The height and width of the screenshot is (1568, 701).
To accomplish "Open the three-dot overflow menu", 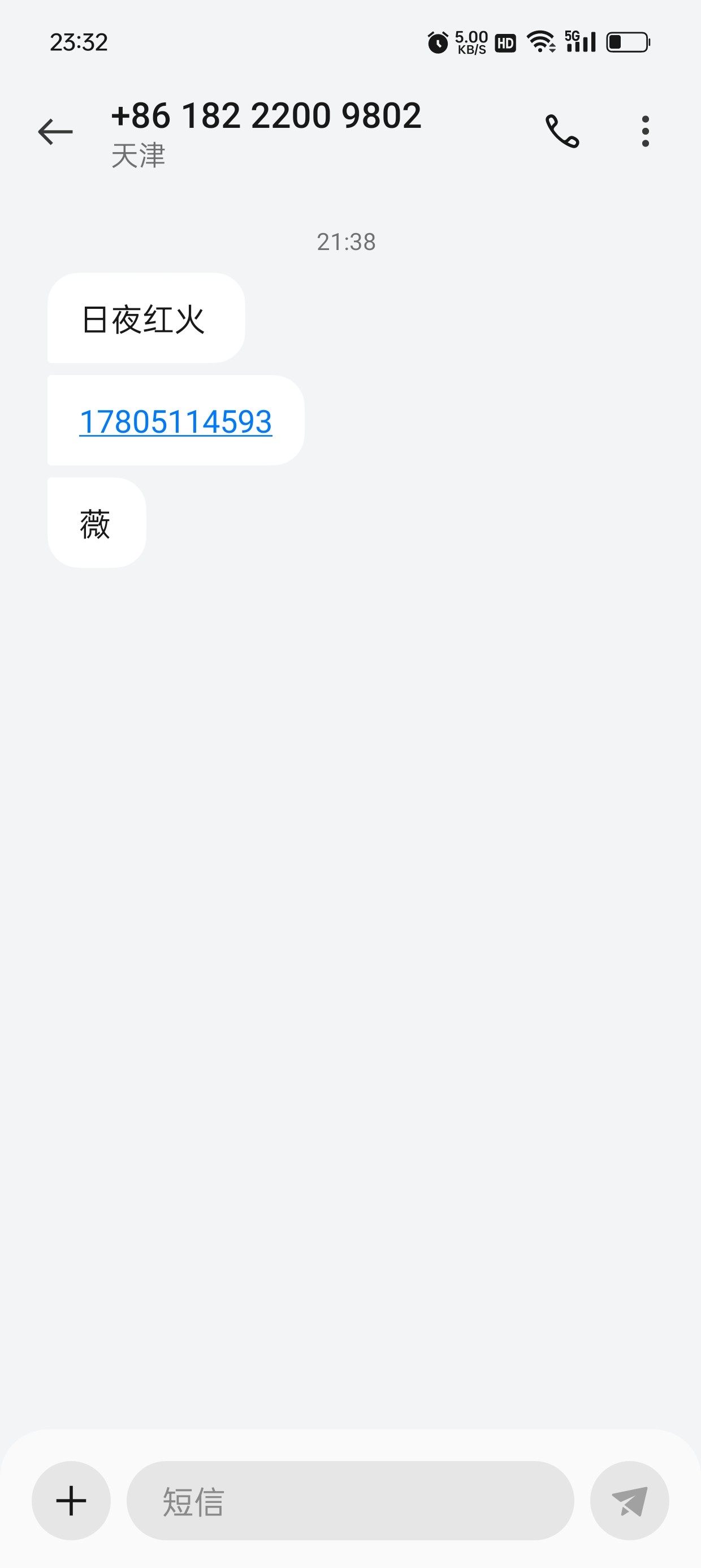I will click(645, 131).
